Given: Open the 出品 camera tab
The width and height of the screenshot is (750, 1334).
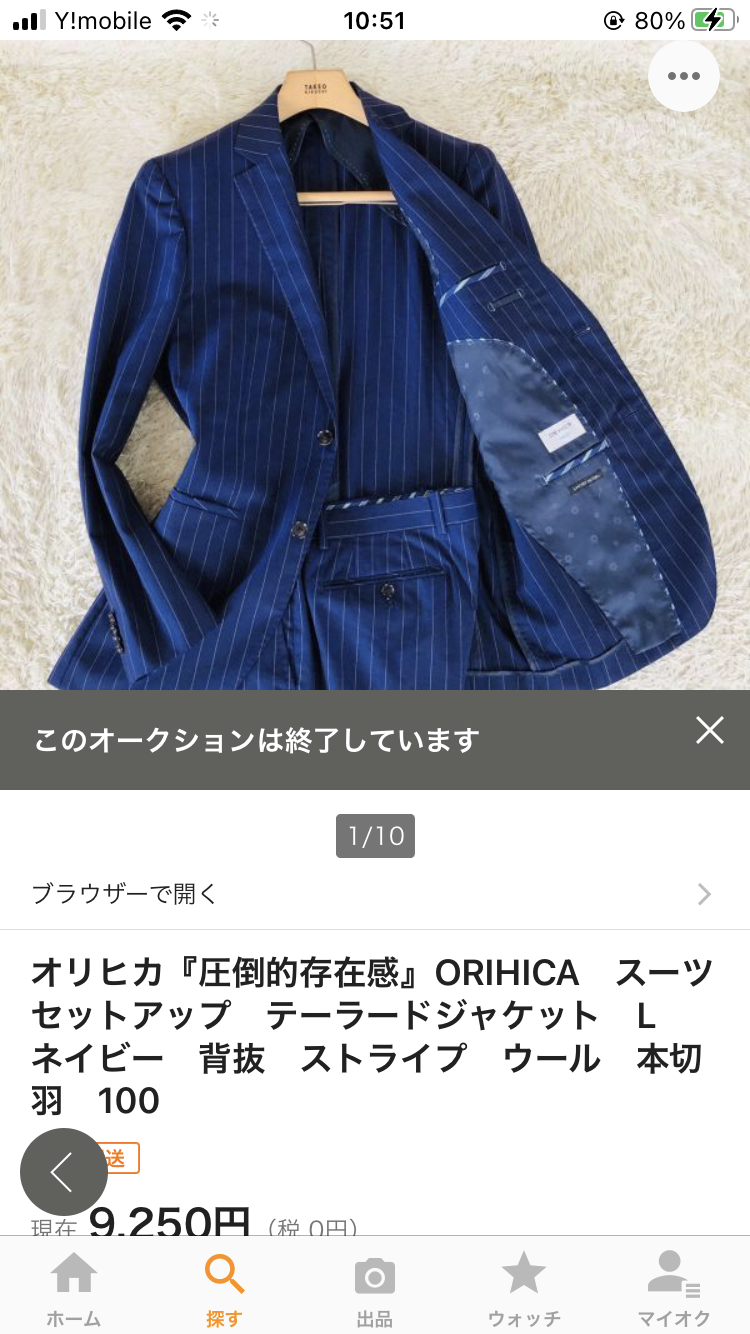Looking at the screenshot, I should (374, 1288).
